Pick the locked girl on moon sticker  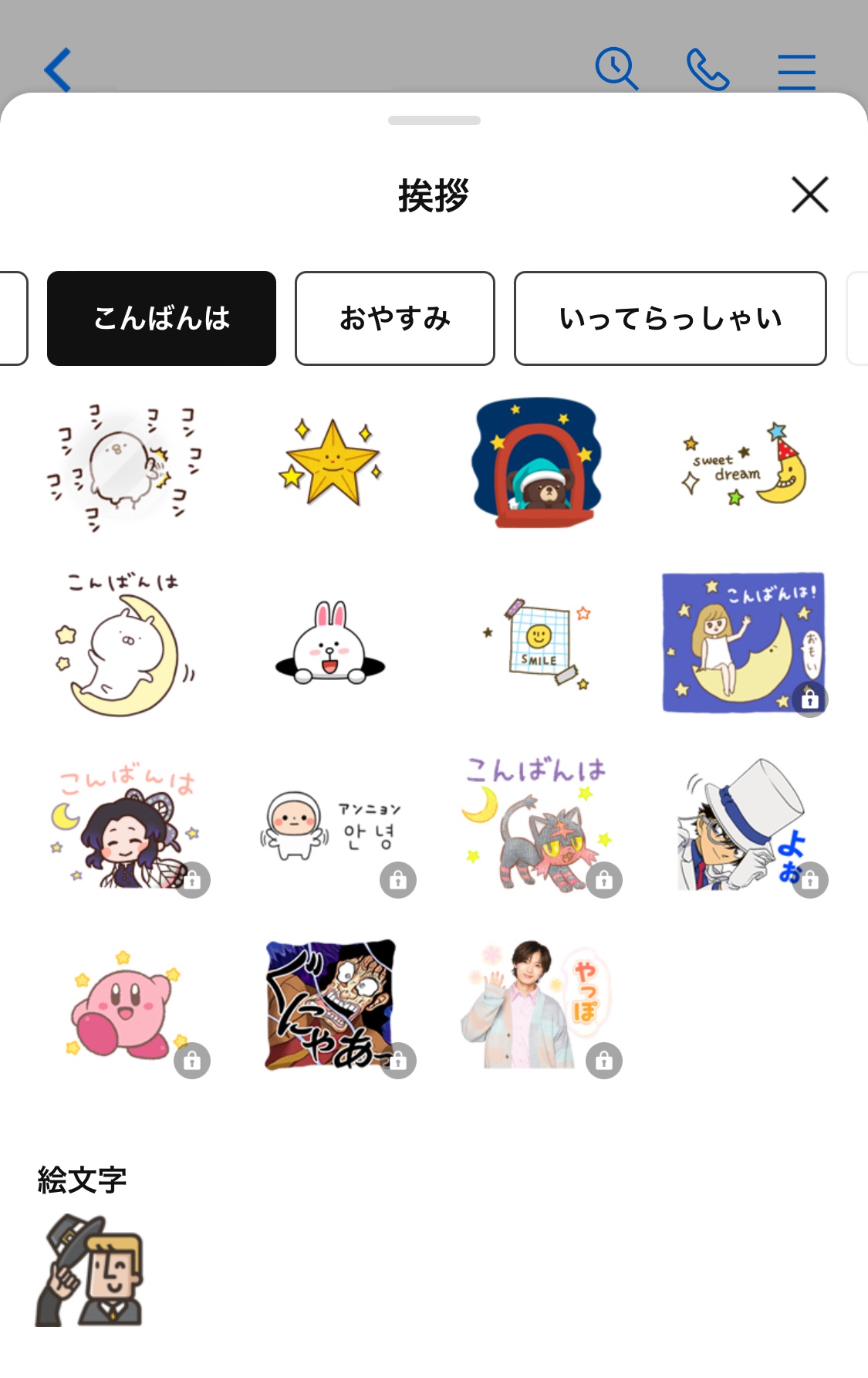pos(744,644)
